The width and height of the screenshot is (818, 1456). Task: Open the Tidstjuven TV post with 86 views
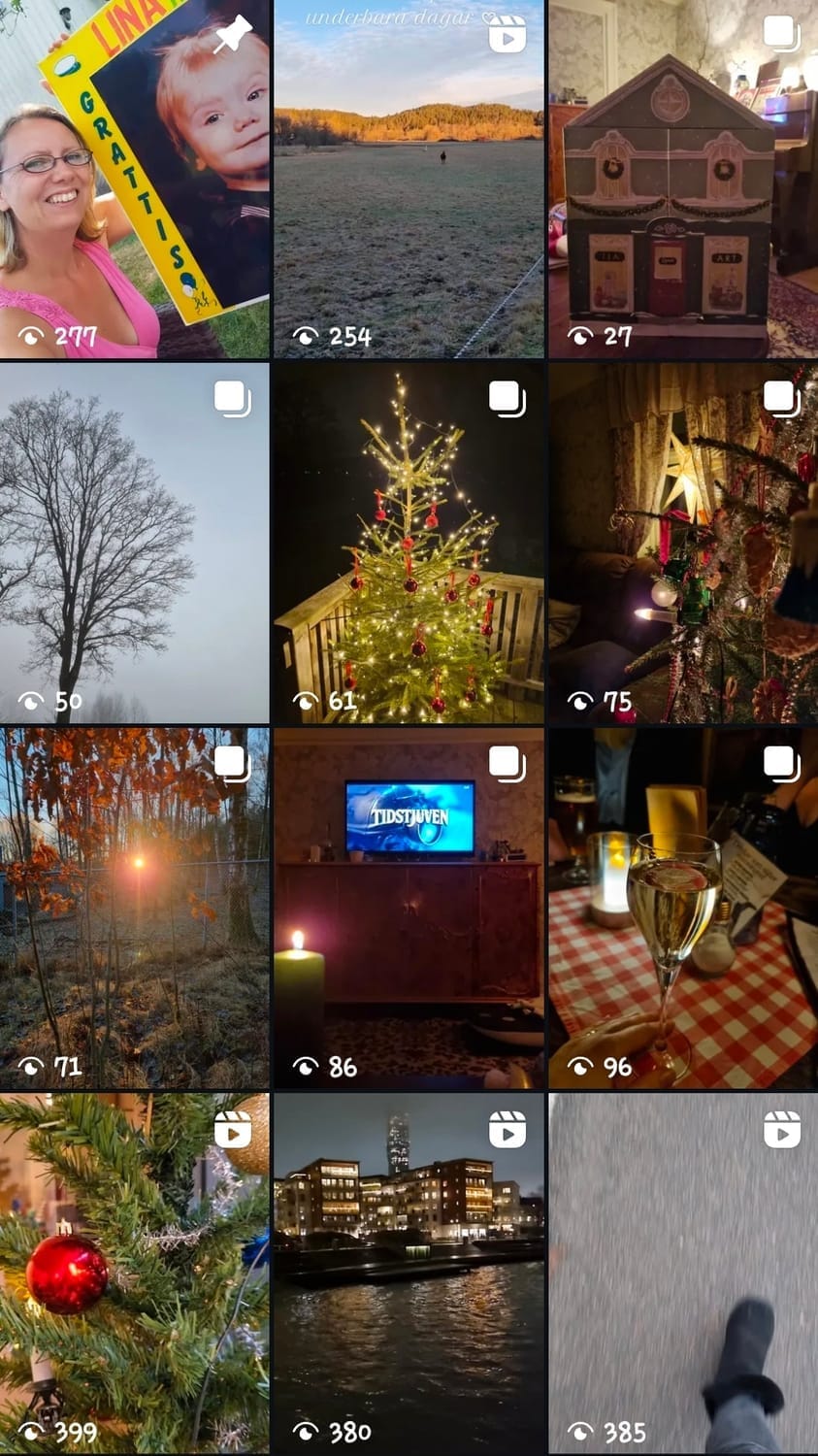(x=409, y=908)
